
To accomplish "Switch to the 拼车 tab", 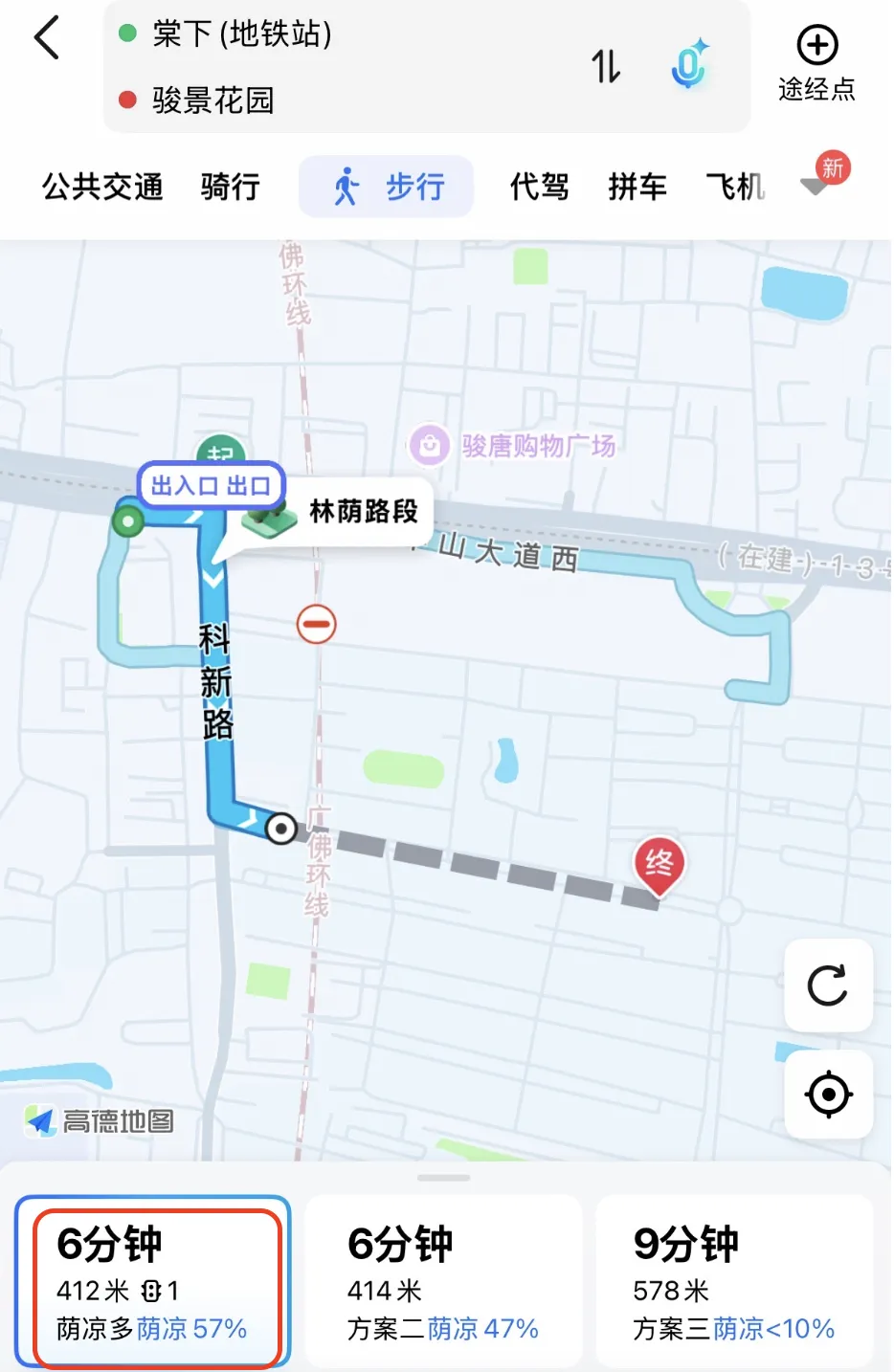I will [x=637, y=187].
